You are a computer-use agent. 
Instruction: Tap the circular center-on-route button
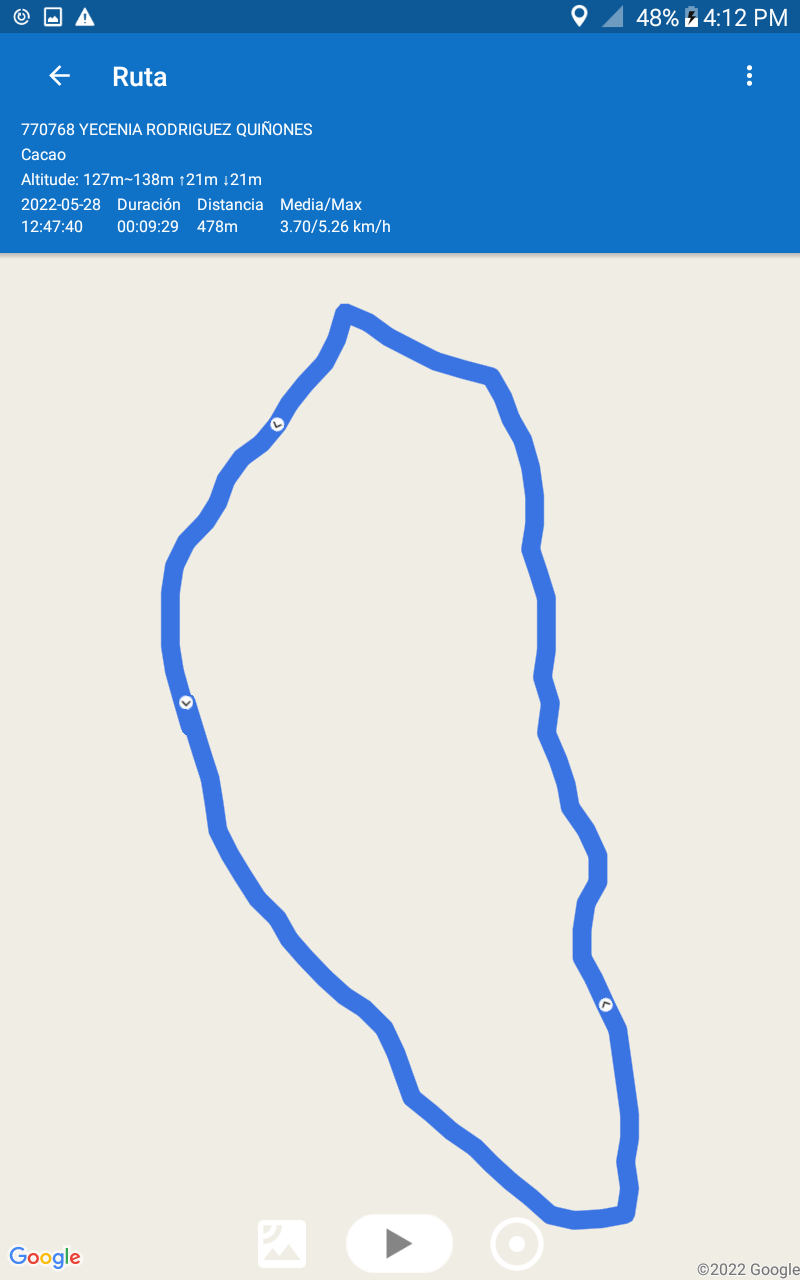coord(517,1244)
